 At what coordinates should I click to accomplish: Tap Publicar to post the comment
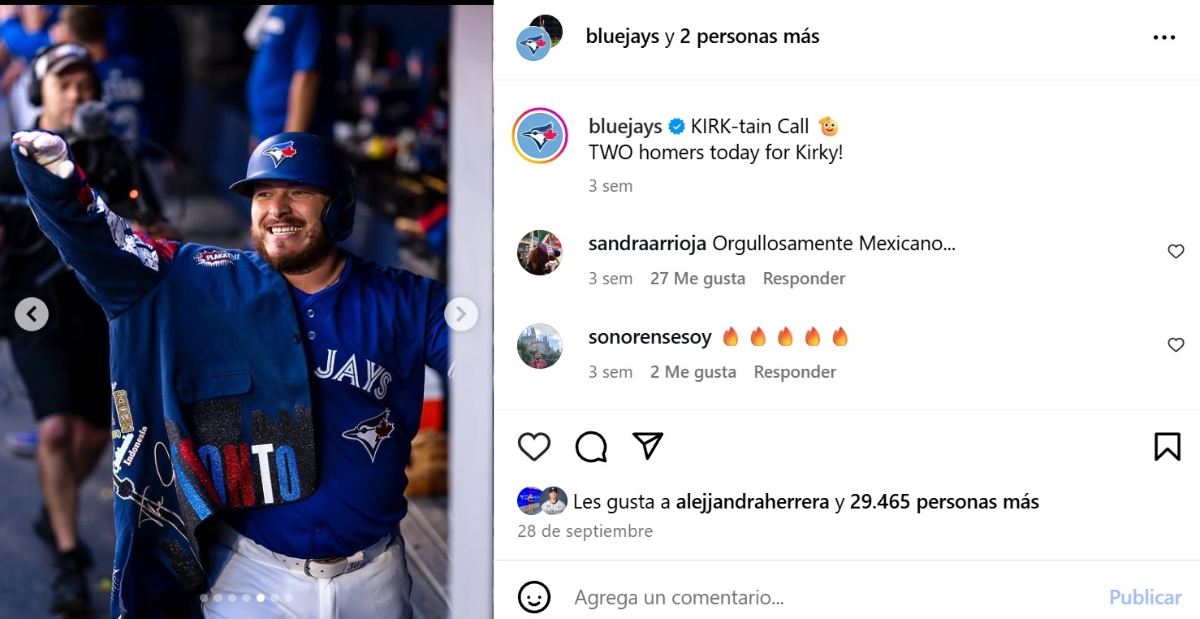[x=1144, y=597]
